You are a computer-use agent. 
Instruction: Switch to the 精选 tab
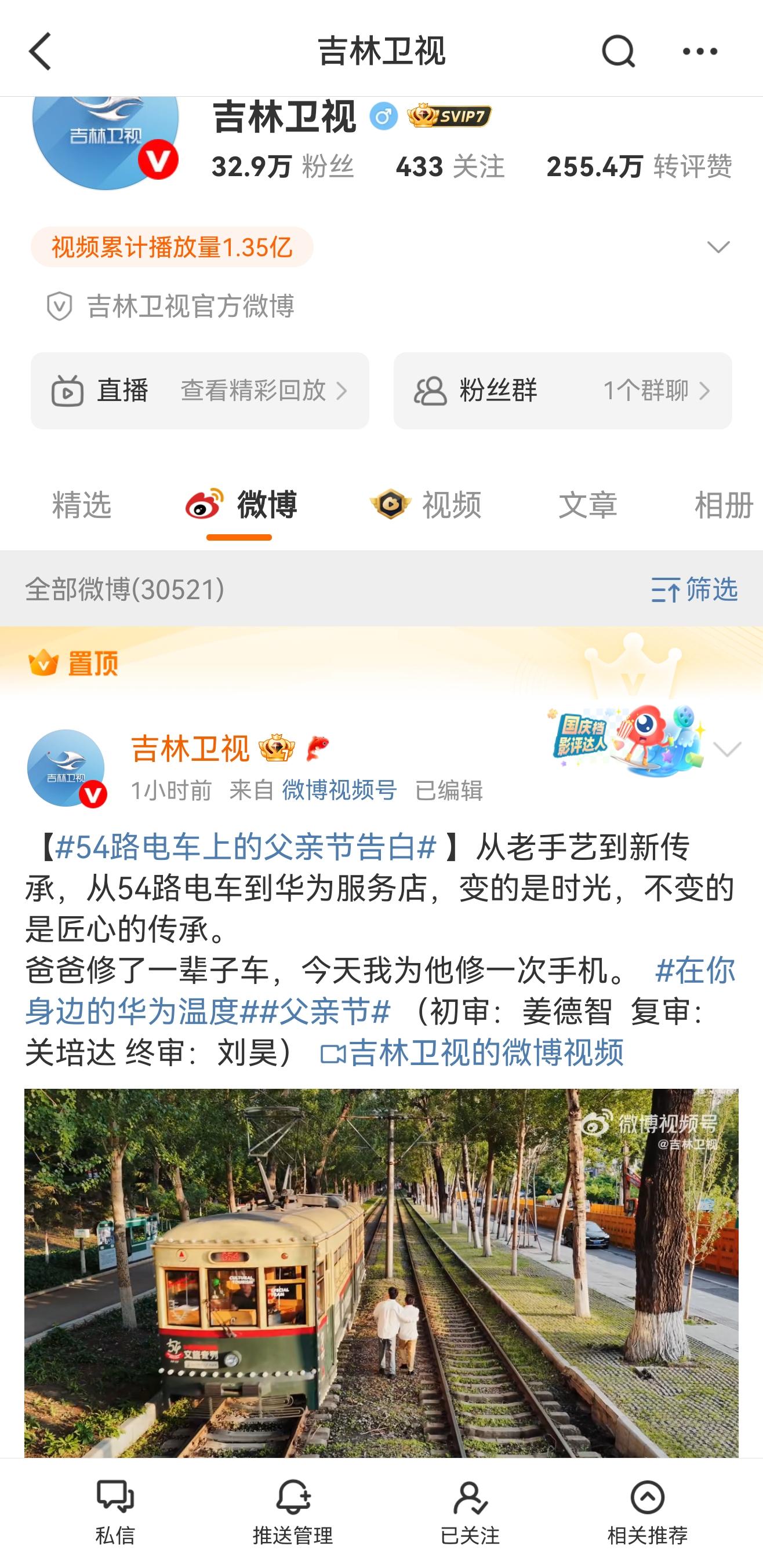coord(82,505)
